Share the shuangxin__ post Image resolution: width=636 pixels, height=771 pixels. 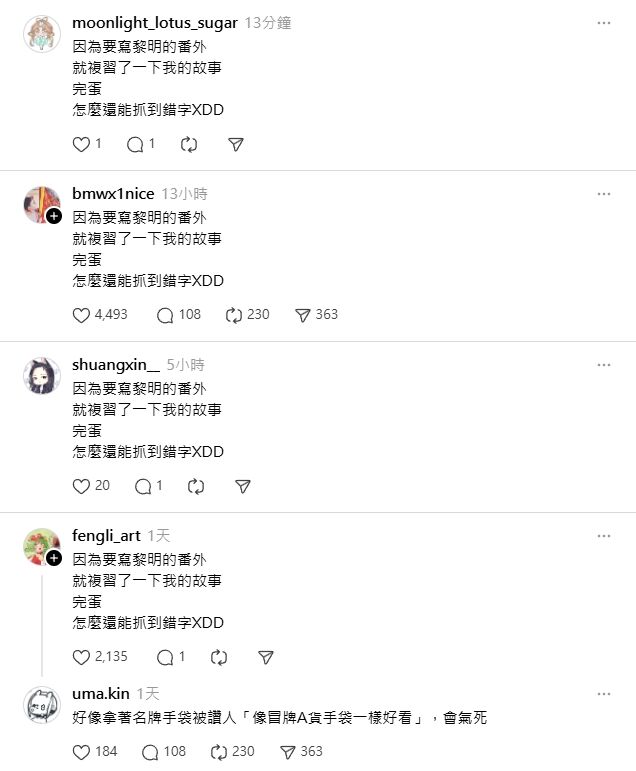[x=242, y=486]
